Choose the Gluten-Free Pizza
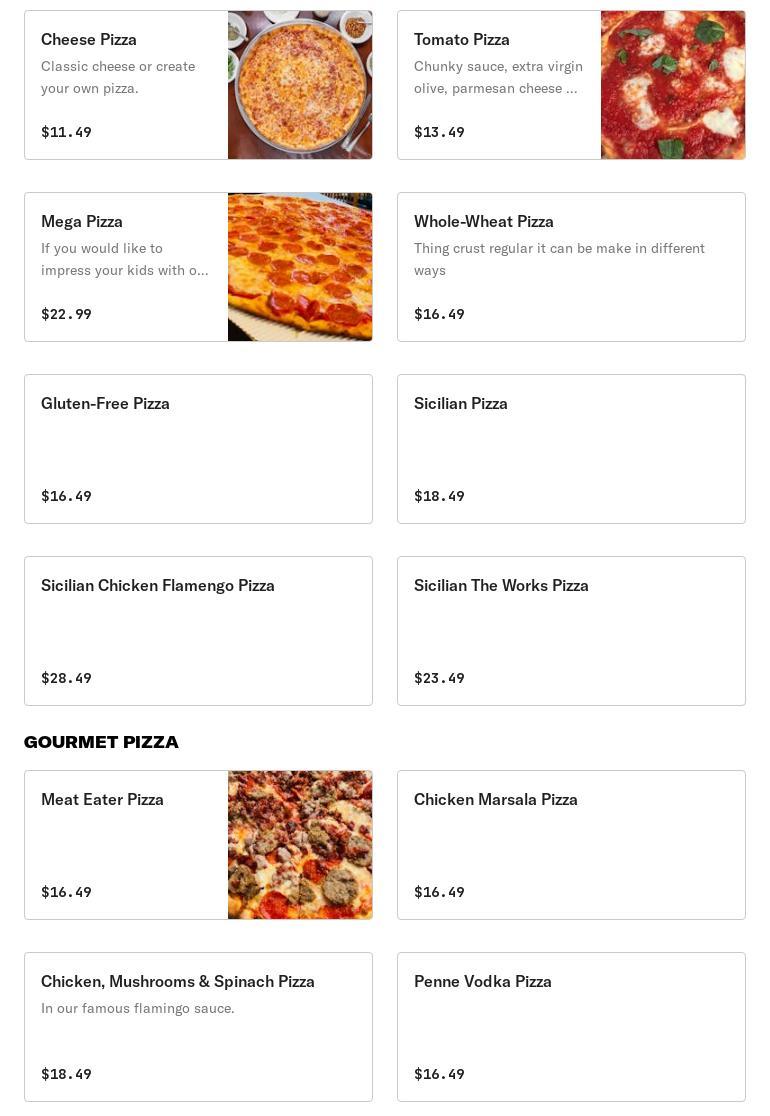Image resolution: width=770 pixels, height=1116 pixels. 198,449
